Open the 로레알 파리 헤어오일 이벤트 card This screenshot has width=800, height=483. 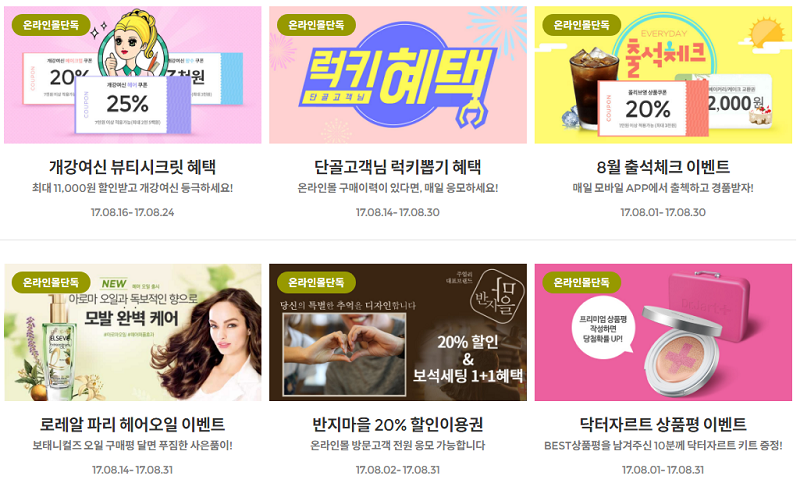(132, 425)
